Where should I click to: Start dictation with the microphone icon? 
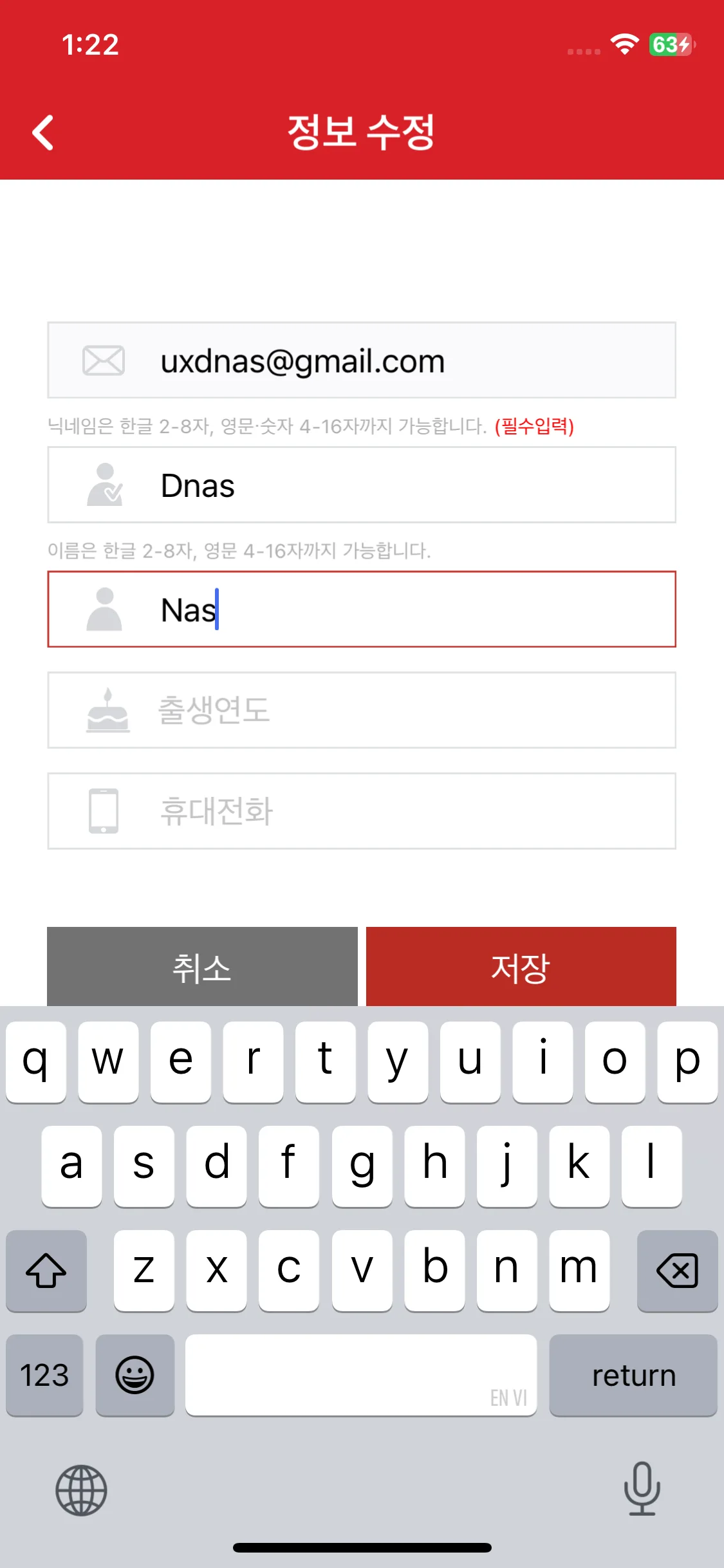tap(641, 1491)
